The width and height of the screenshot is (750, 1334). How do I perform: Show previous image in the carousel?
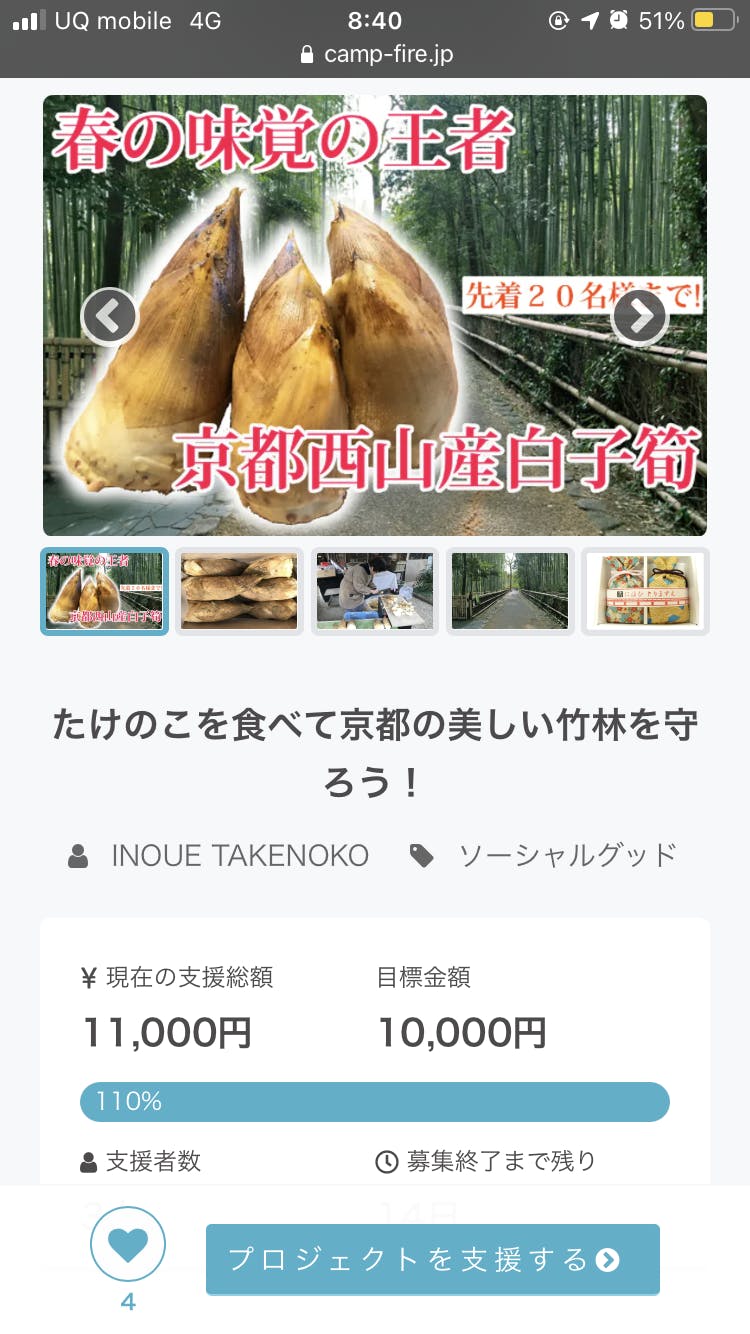pos(109,316)
